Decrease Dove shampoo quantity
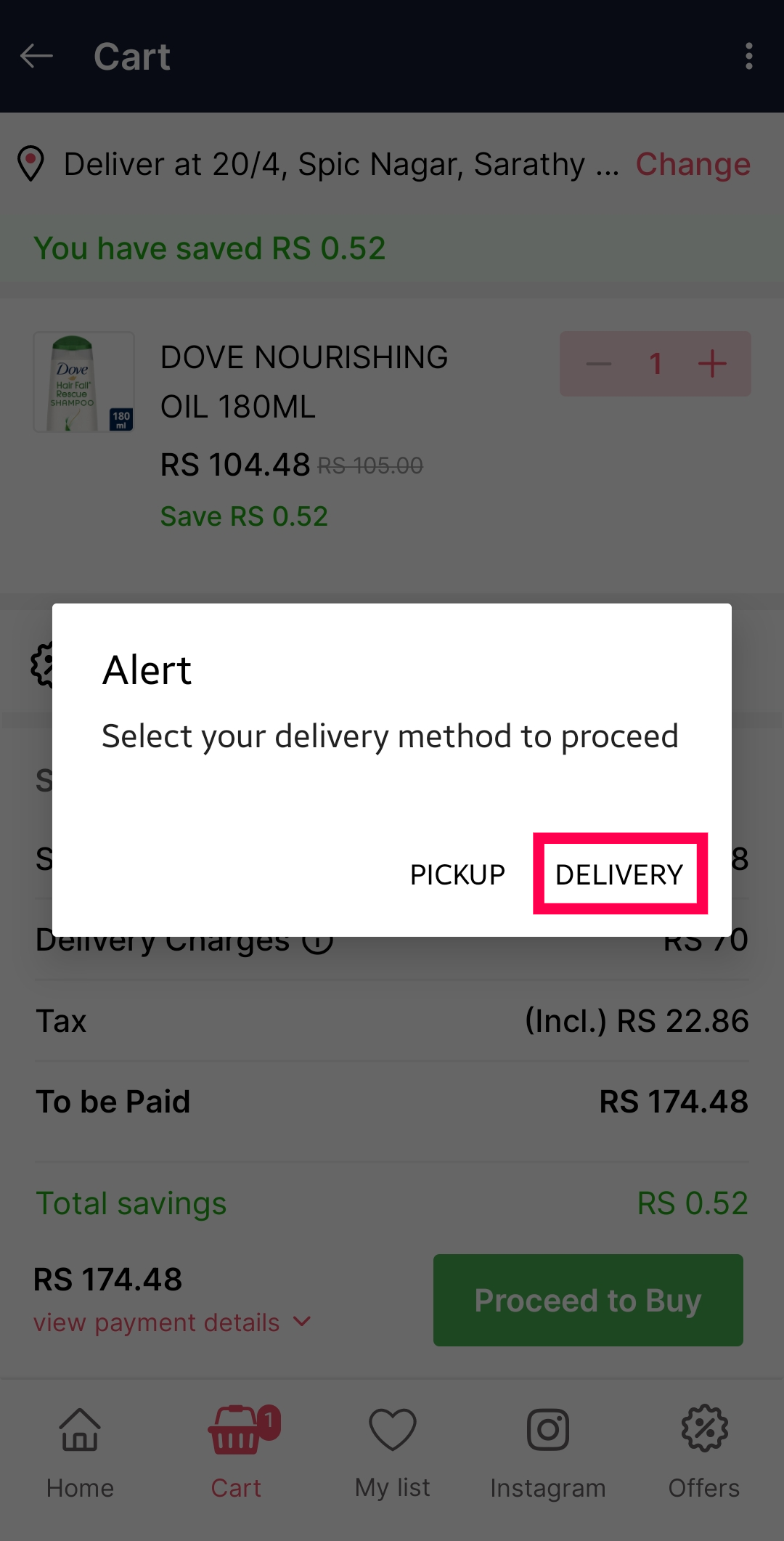784x1541 pixels. [599, 364]
